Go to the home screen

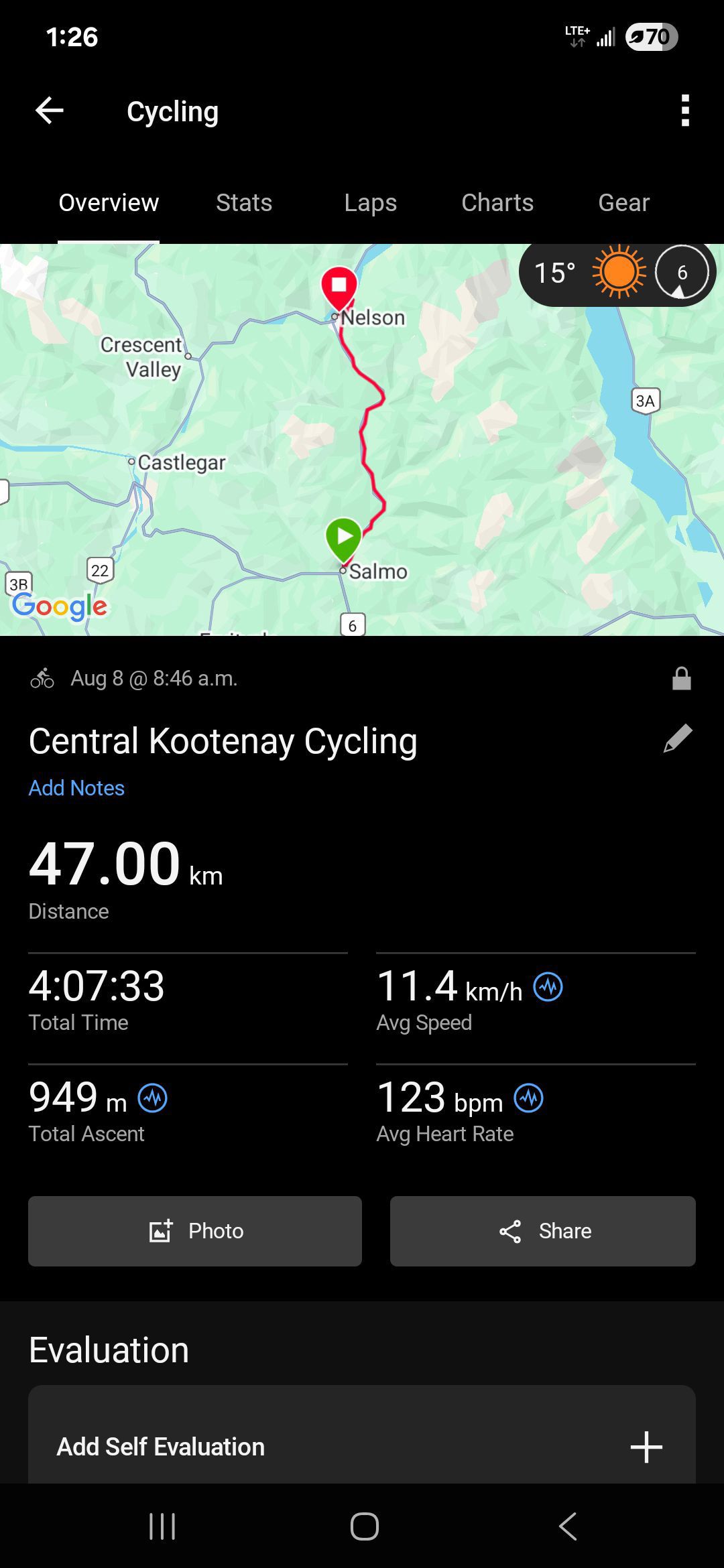tap(364, 1526)
